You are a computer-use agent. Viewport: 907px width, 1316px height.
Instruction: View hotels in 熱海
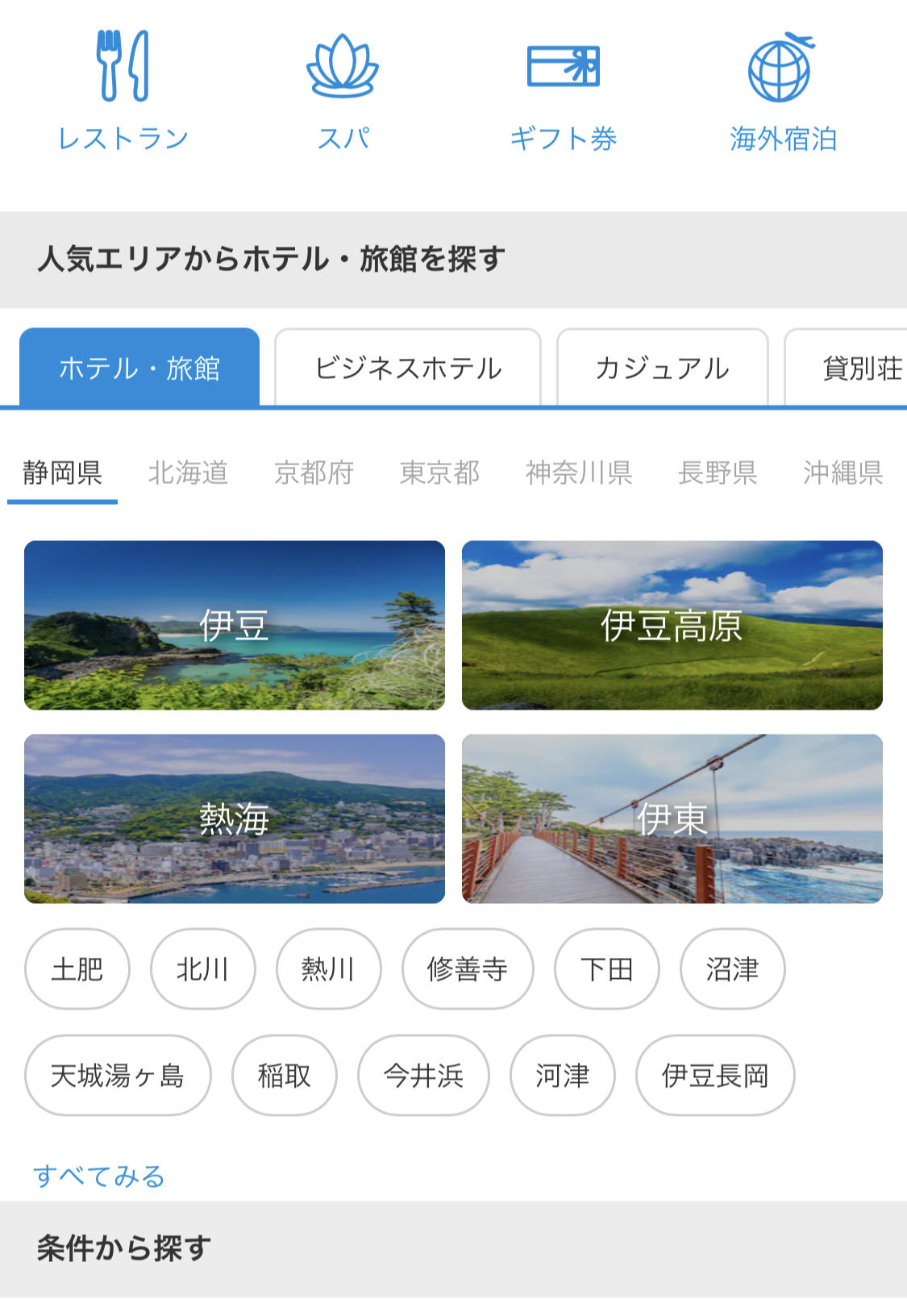(x=235, y=818)
